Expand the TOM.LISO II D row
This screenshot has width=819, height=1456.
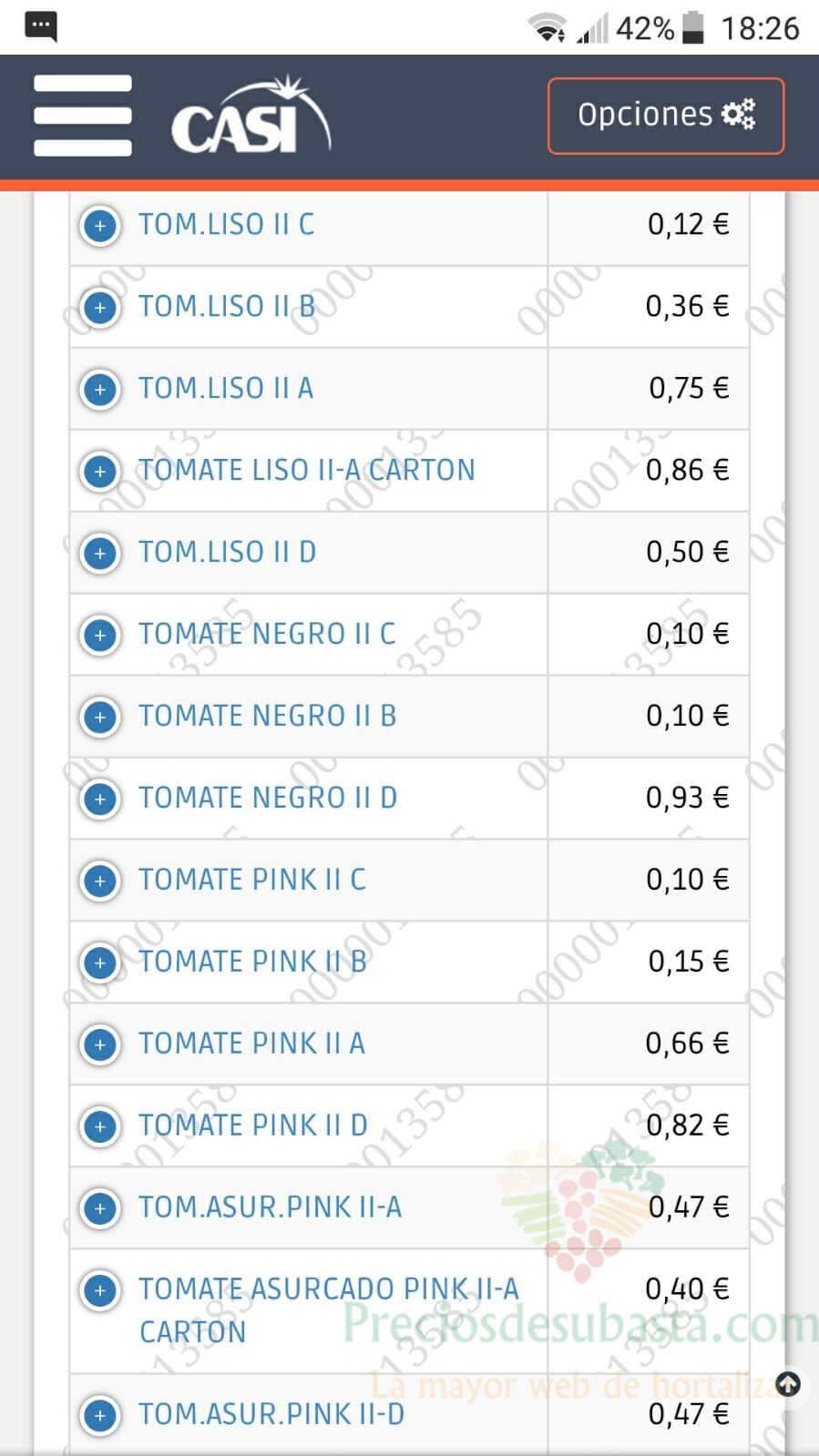(100, 553)
